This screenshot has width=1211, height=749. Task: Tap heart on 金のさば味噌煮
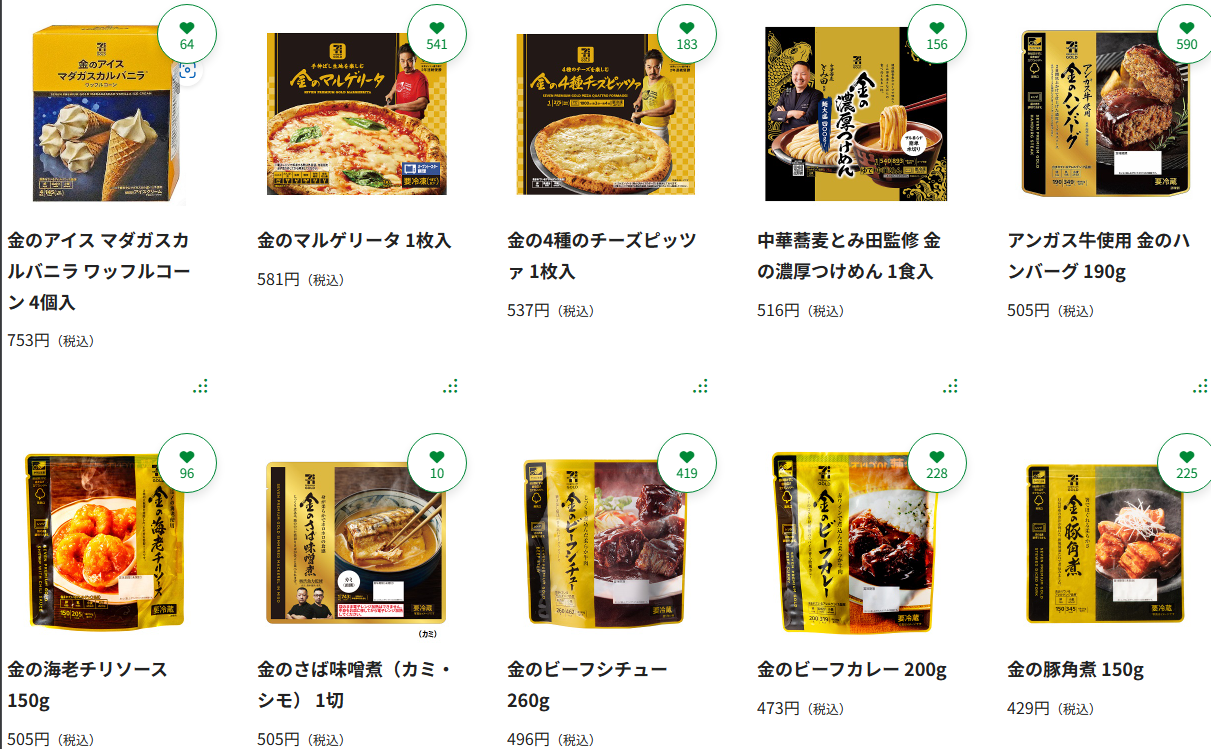(x=437, y=463)
